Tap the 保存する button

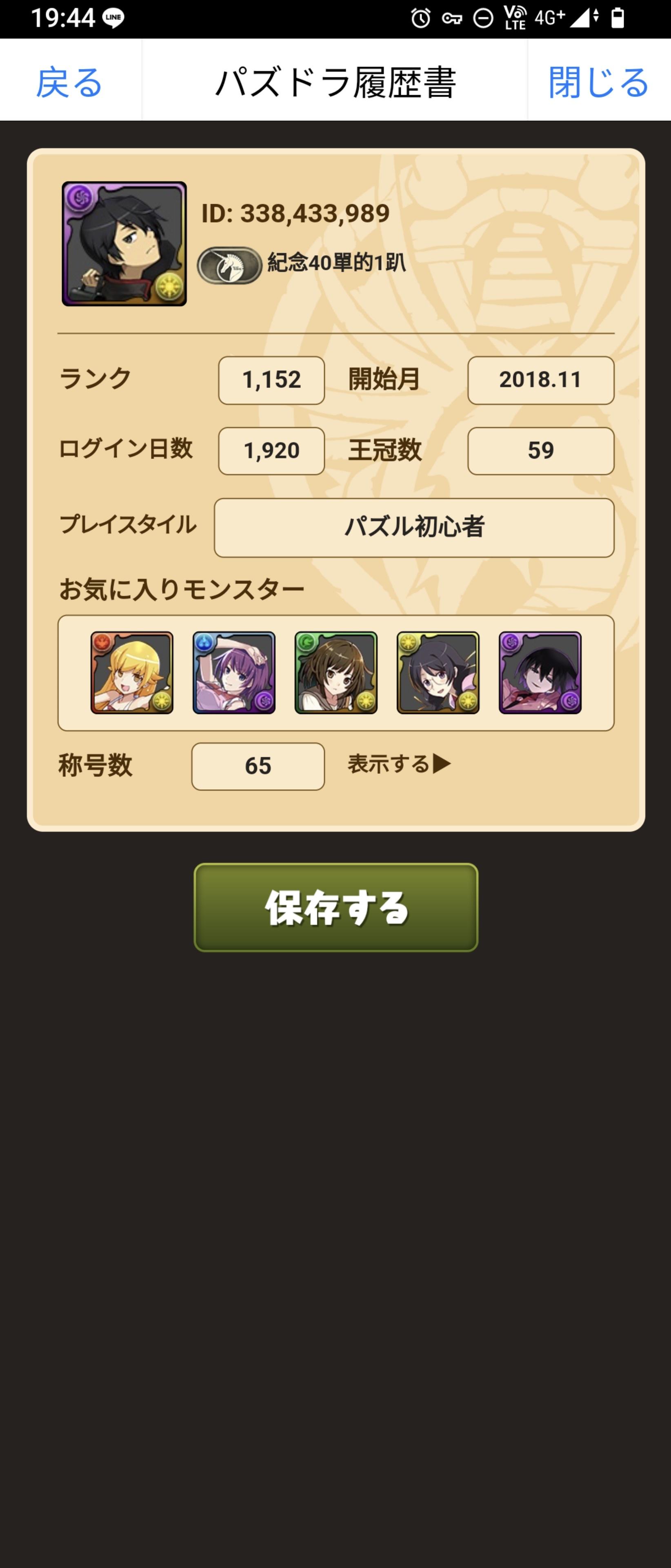(x=336, y=908)
